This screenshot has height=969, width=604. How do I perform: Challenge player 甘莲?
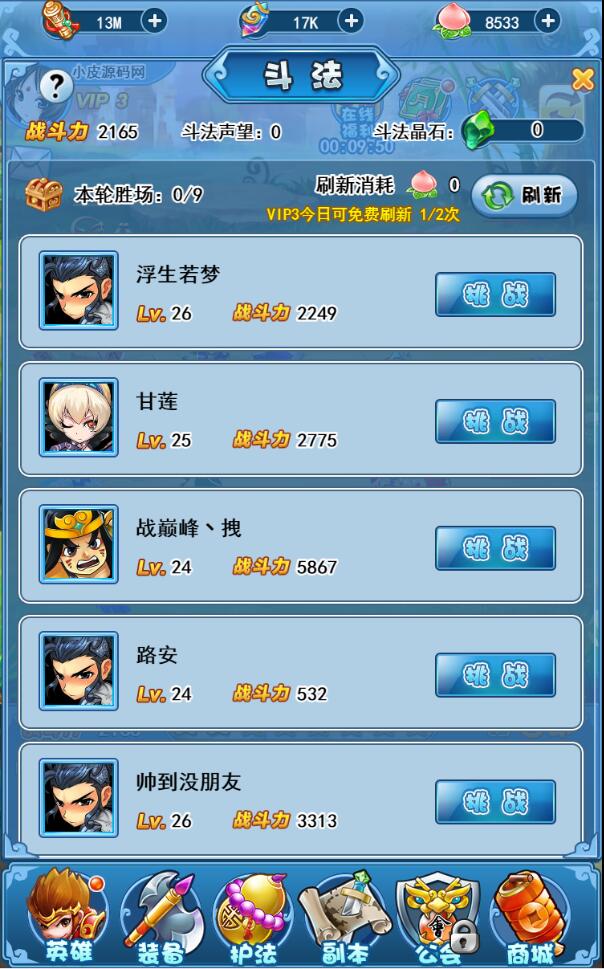pyautogui.click(x=495, y=421)
